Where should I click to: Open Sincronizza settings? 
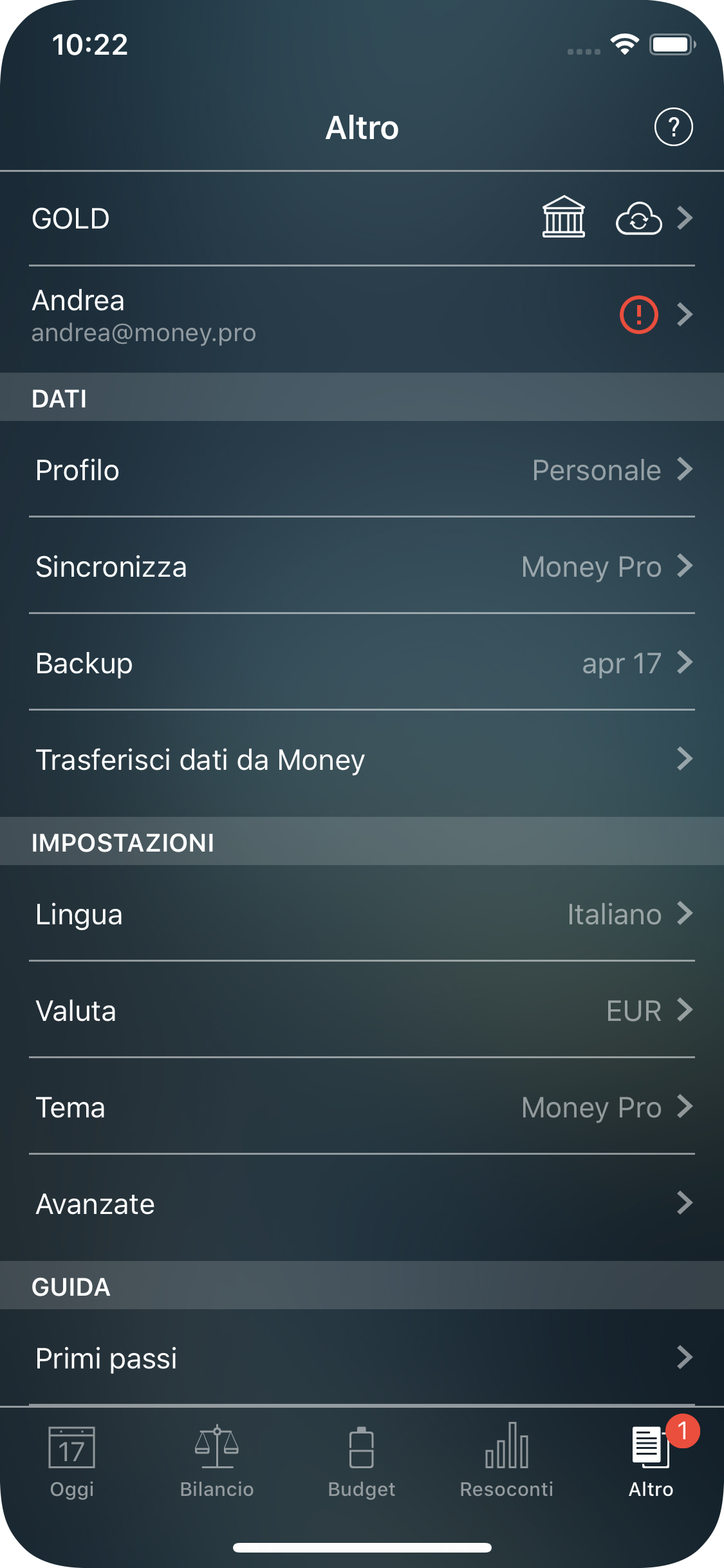[x=362, y=566]
